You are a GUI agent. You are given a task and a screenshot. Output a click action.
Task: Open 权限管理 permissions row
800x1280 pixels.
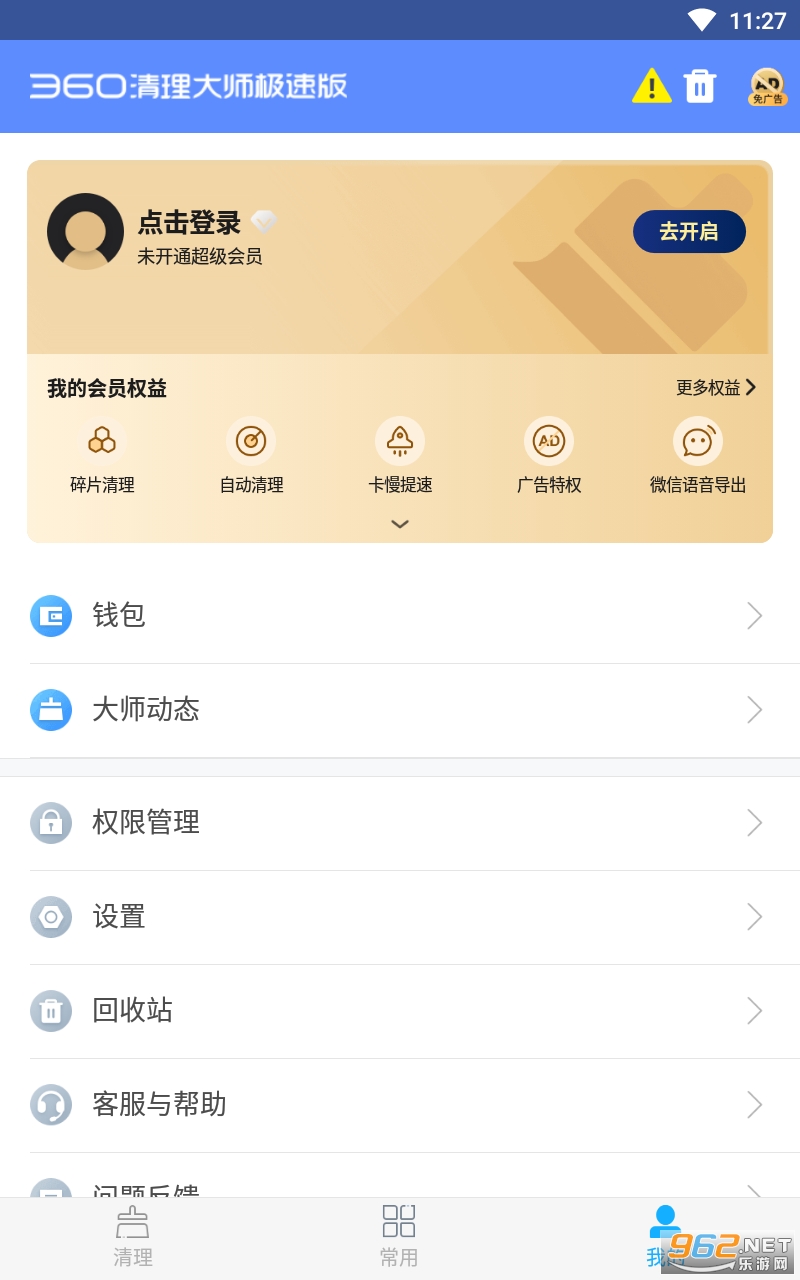point(400,823)
